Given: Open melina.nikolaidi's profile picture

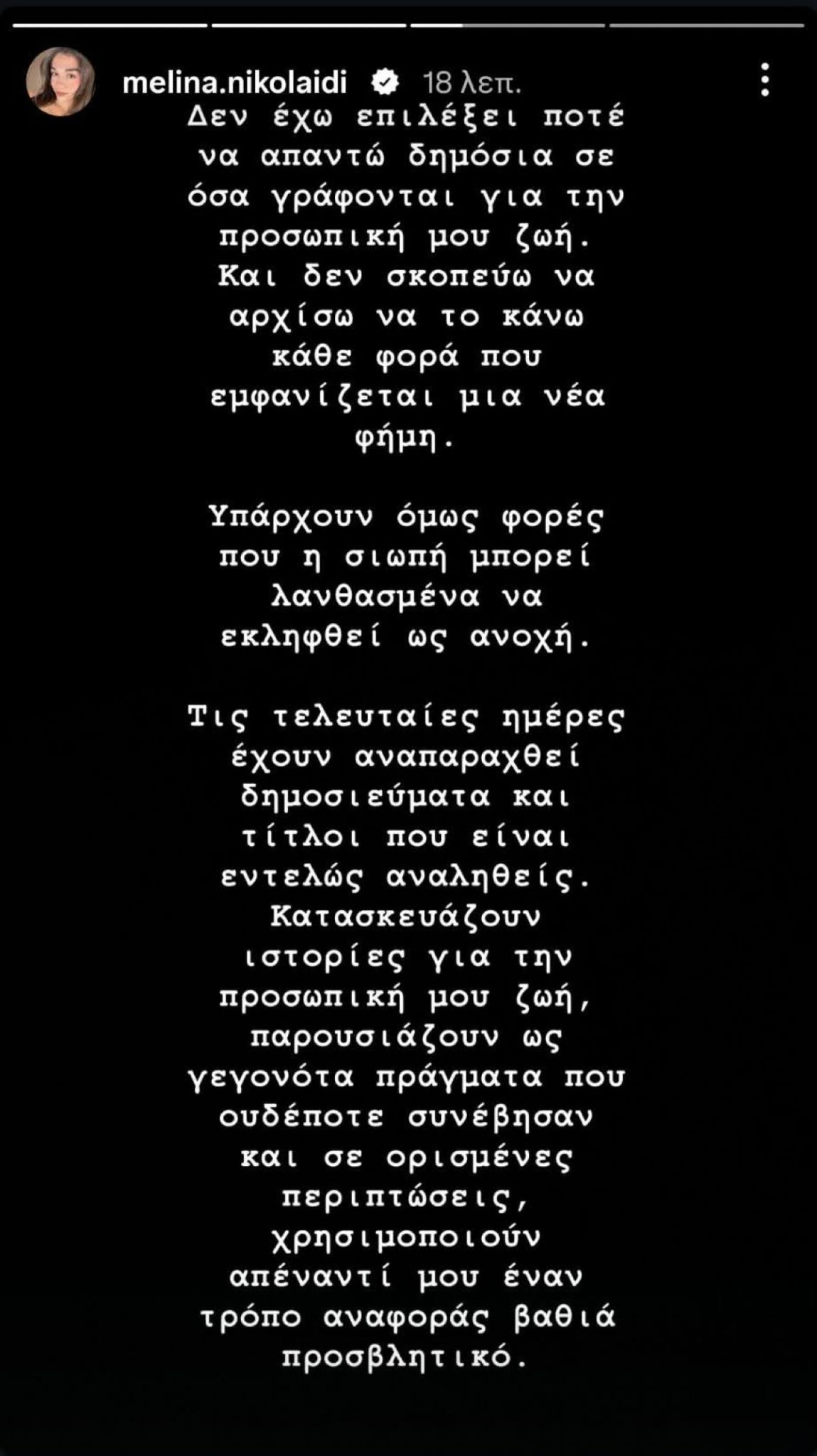Looking at the screenshot, I should coord(60,82).
